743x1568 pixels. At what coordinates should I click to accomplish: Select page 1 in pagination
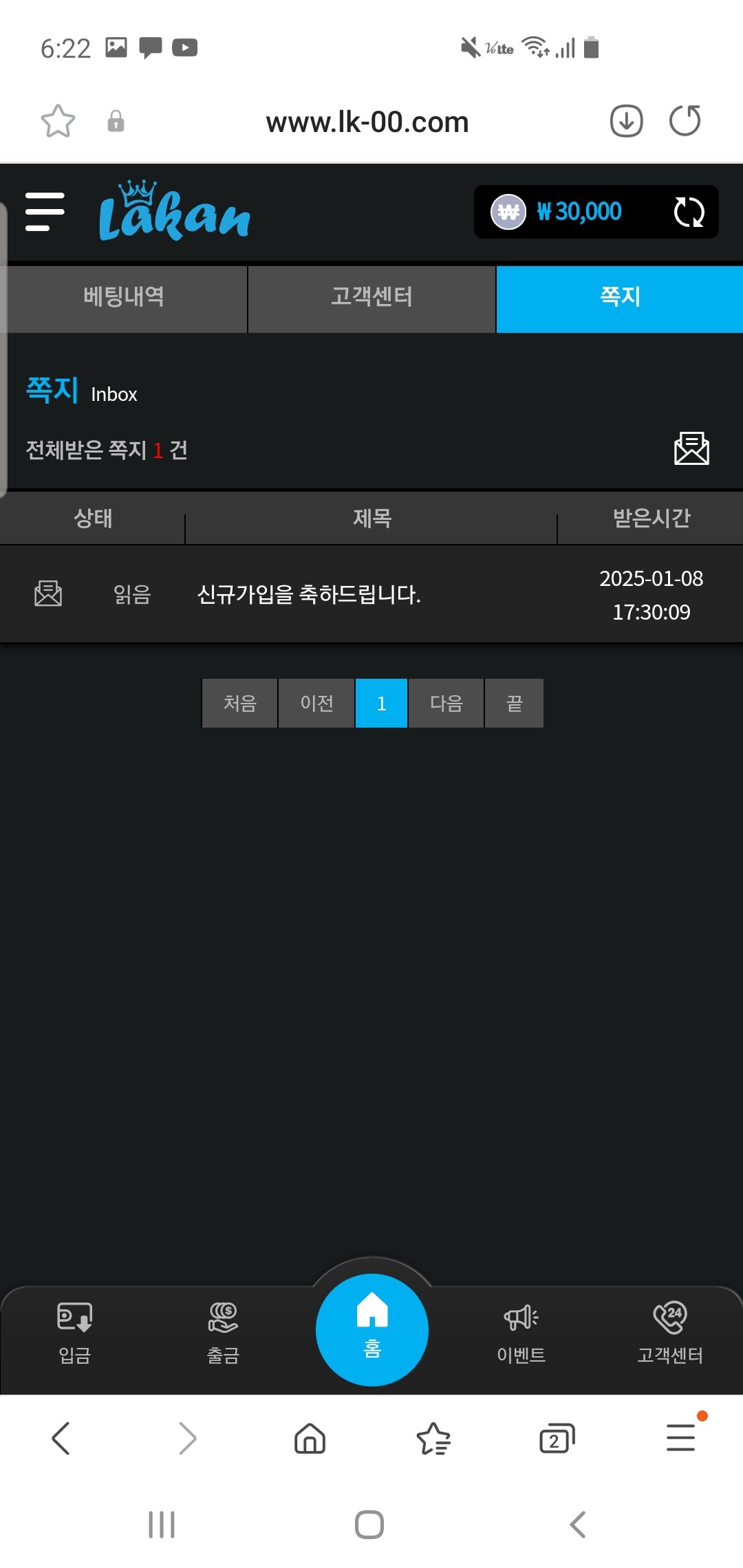pyautogui.click(x=381, y=703)
